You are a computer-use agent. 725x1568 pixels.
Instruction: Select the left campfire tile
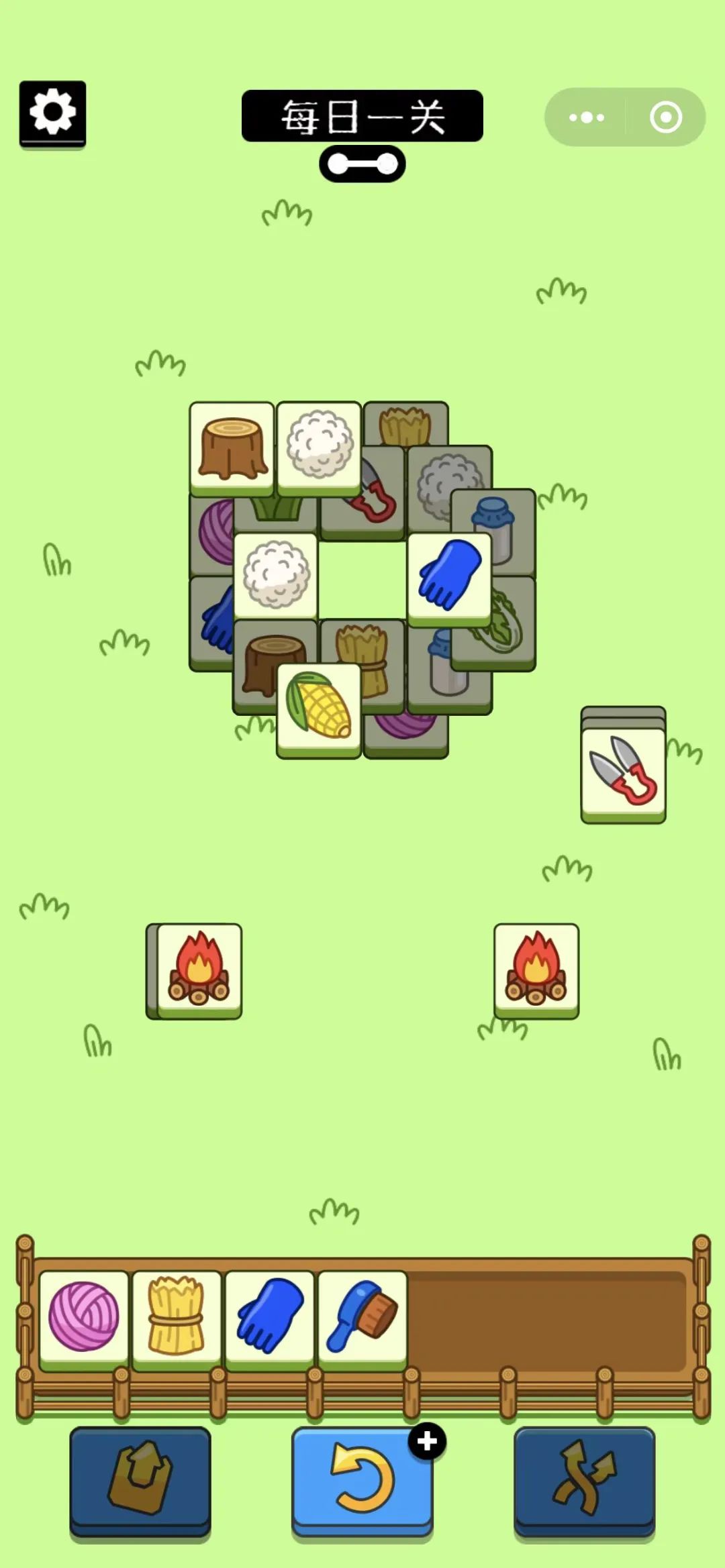click(199, 971)
